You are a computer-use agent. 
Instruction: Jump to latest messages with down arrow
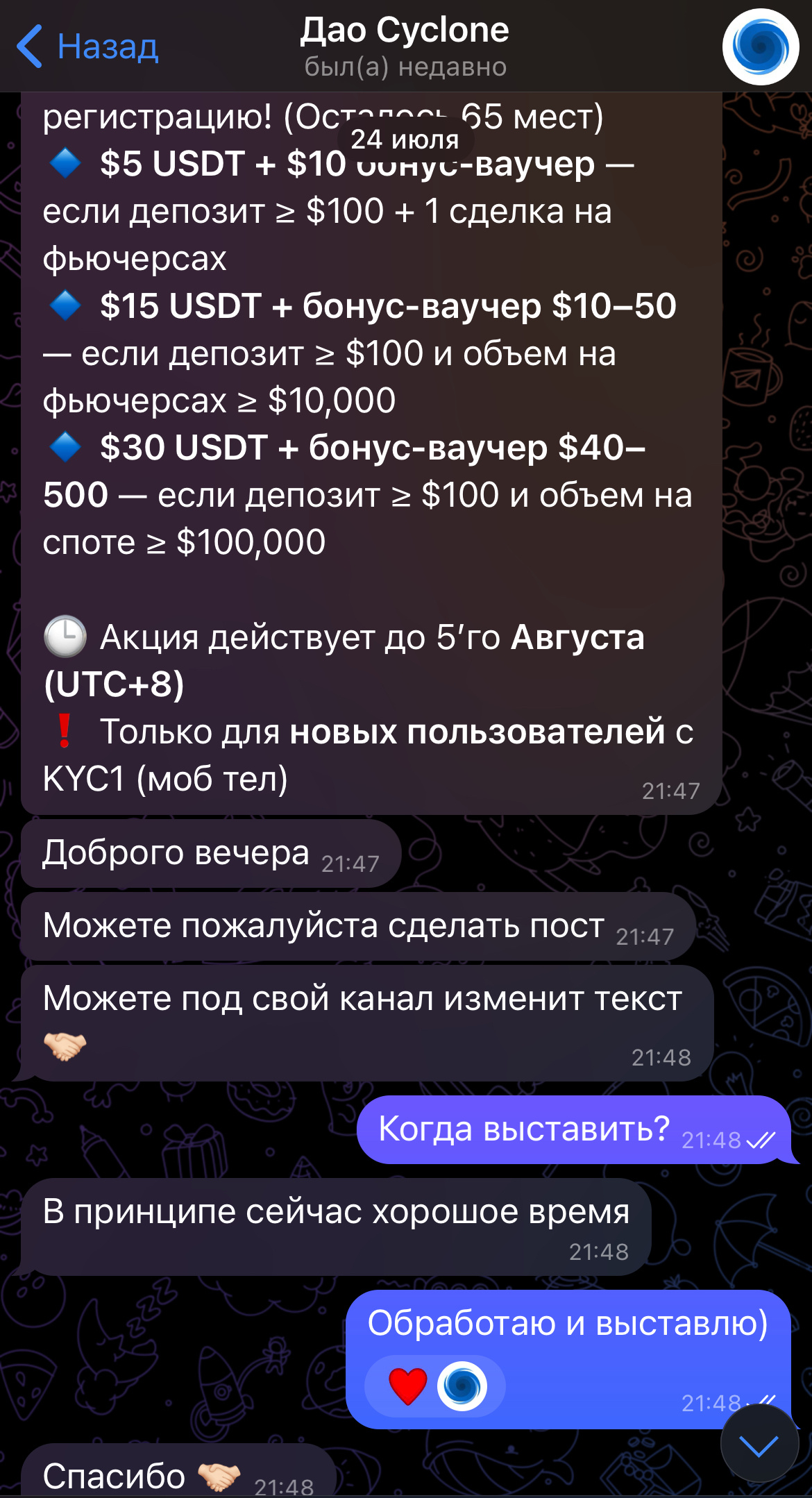(759, 1445)
